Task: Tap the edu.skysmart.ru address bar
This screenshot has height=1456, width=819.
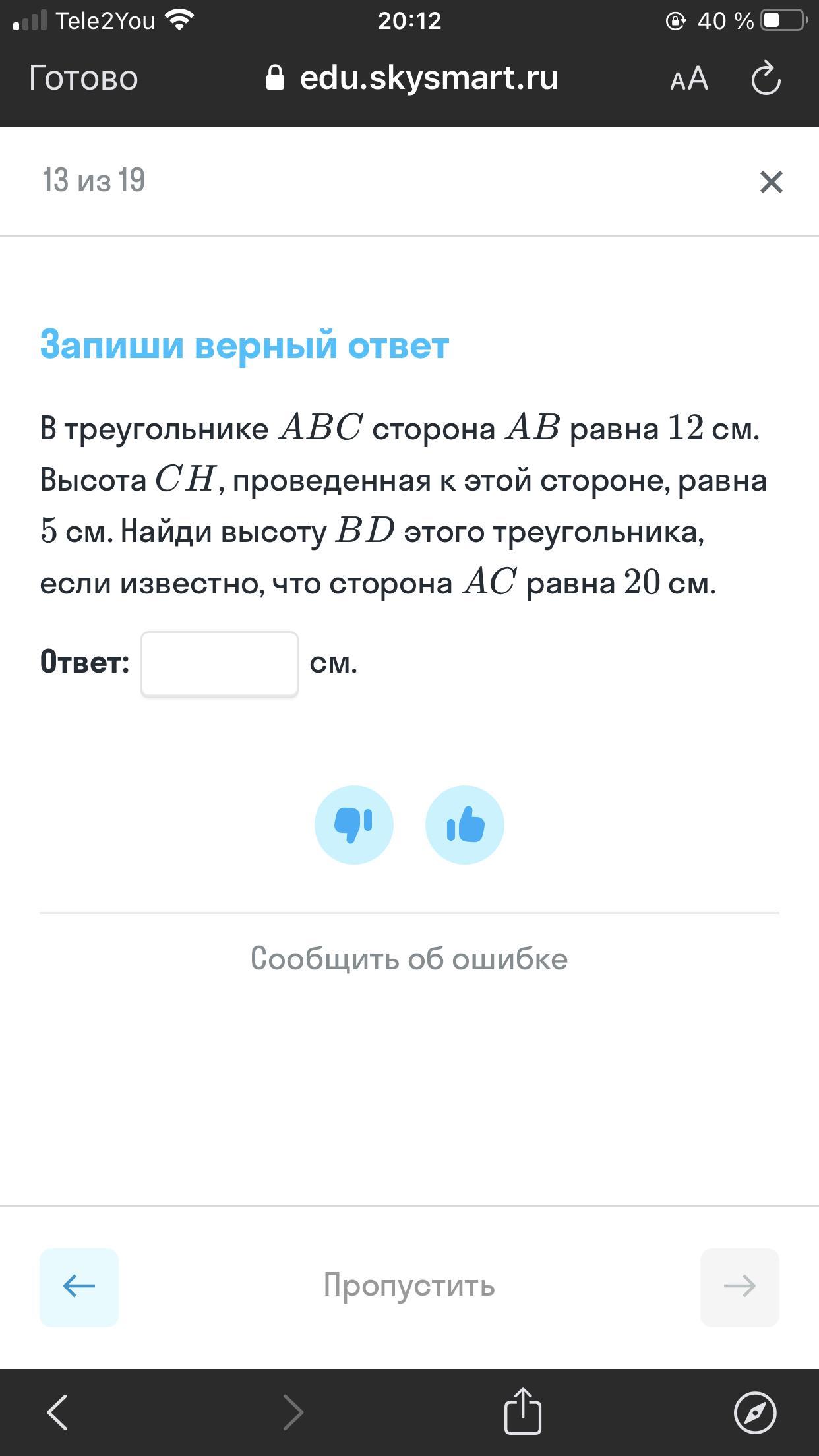Action: click(x=411, y=78)
